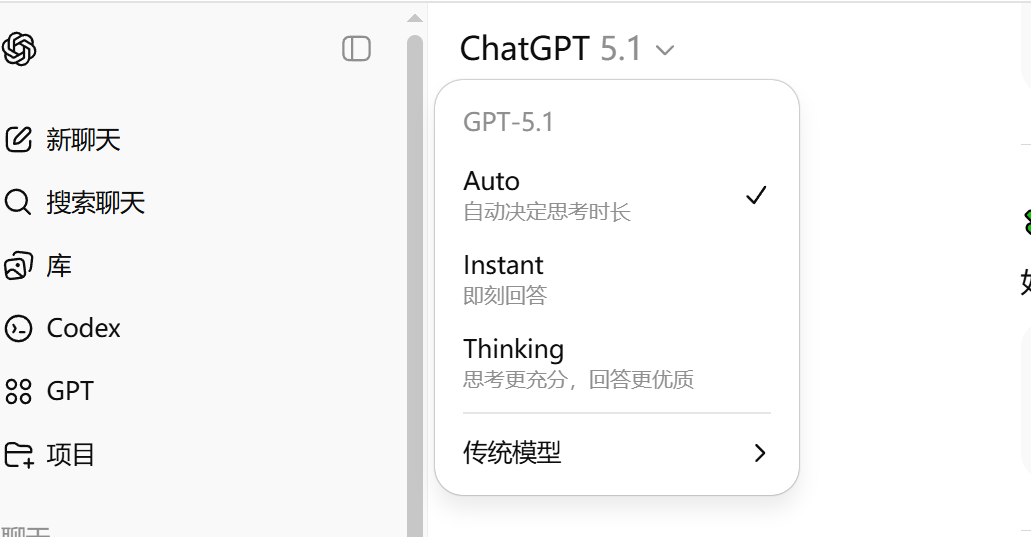Open the GPT explore page
The height and width of the screenshot is (537, 1031).
pyautogui.click(x=49, y=391)
